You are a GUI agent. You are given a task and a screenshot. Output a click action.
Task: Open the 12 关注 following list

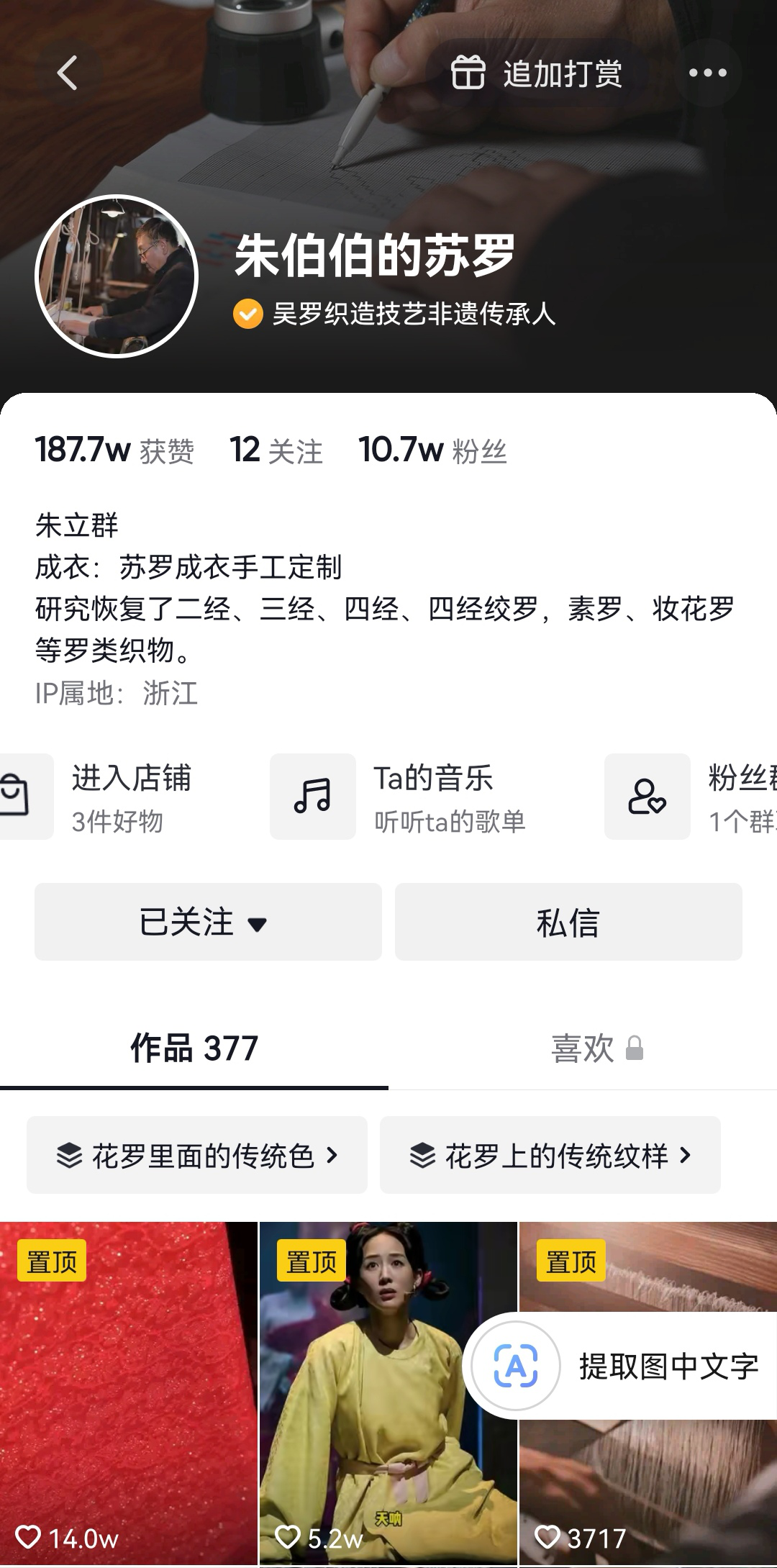(276, 450)
